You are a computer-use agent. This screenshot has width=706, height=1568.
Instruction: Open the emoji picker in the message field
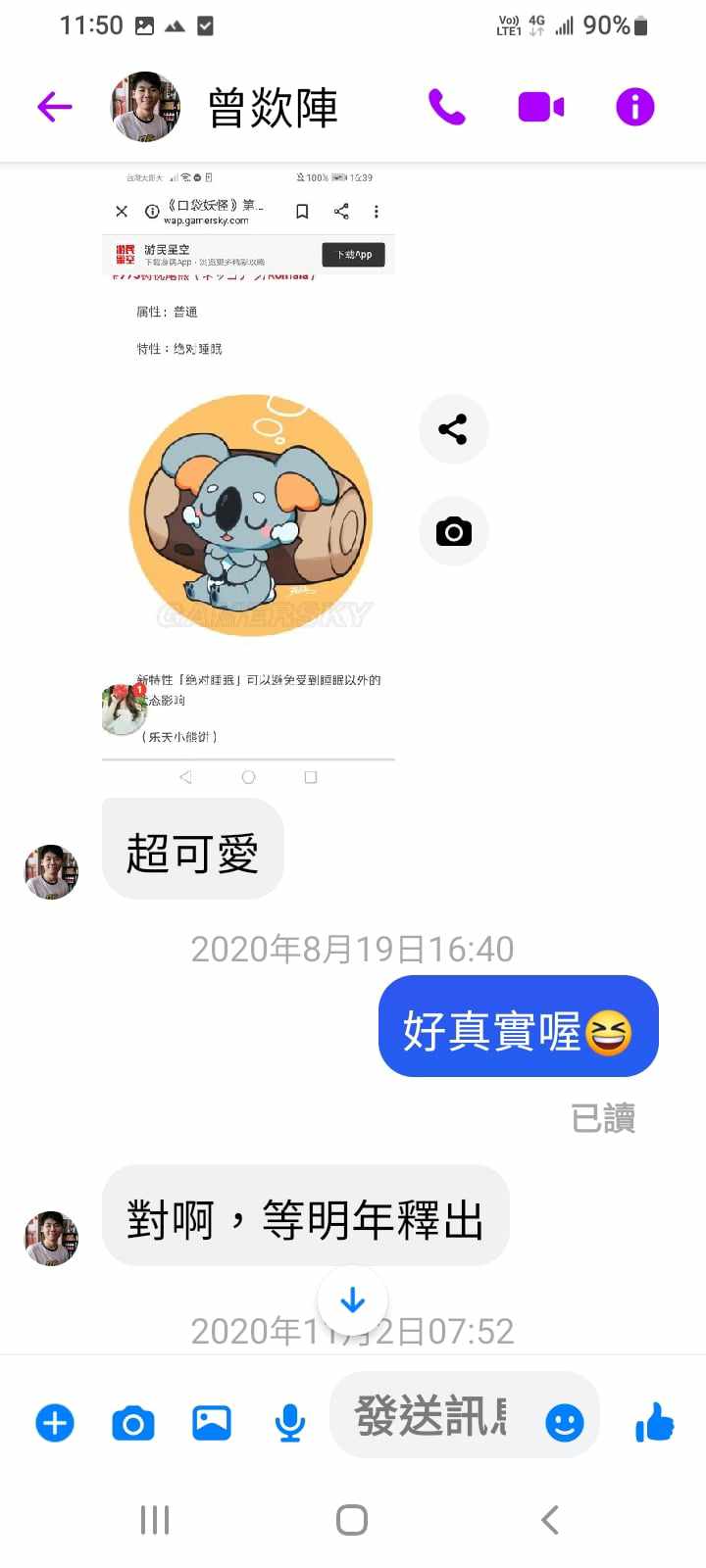point(564,1422)
